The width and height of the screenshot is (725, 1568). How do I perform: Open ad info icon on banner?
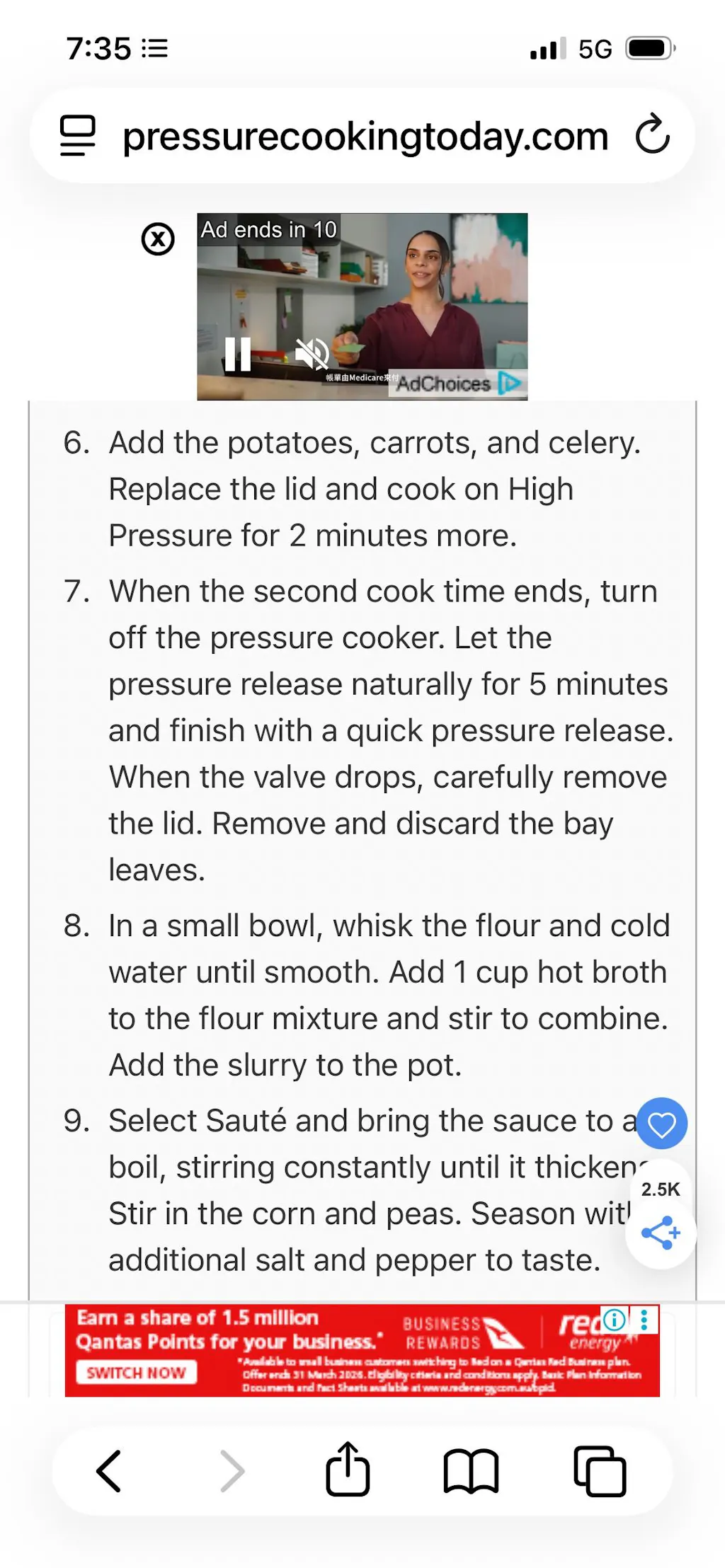coord(614,1319)
